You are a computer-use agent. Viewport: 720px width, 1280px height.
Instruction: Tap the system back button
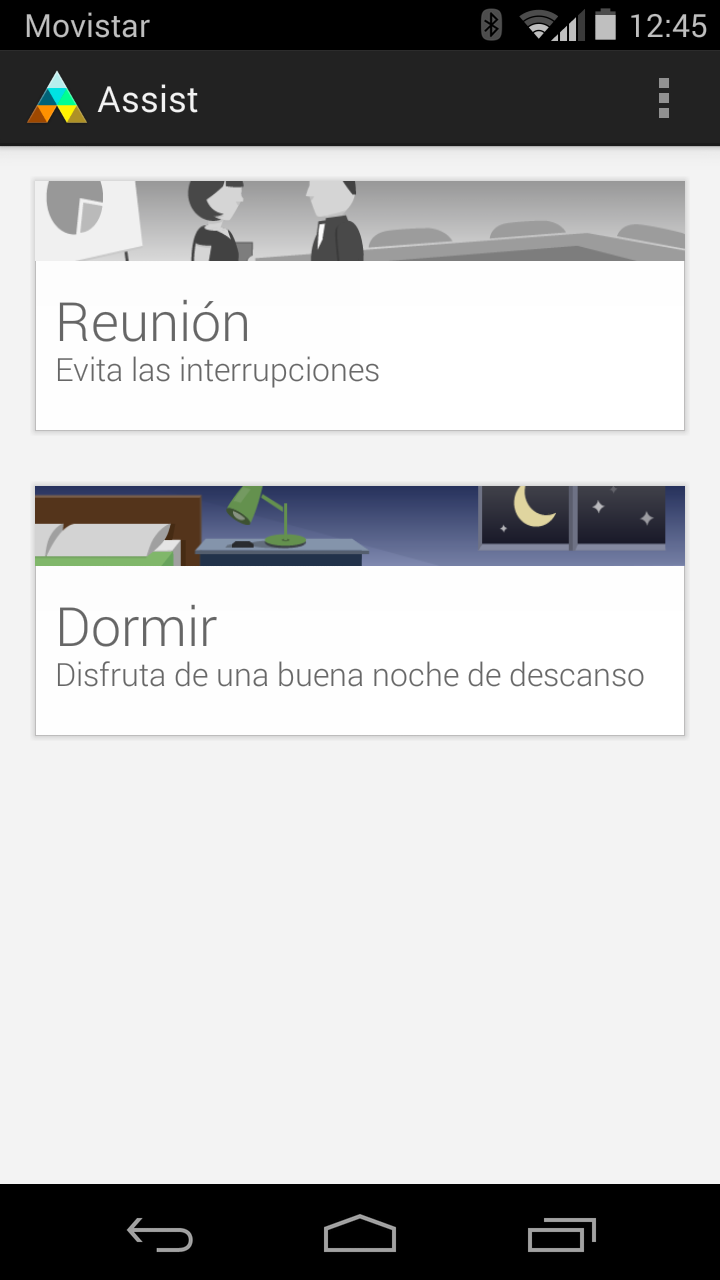click(160, 1234)
